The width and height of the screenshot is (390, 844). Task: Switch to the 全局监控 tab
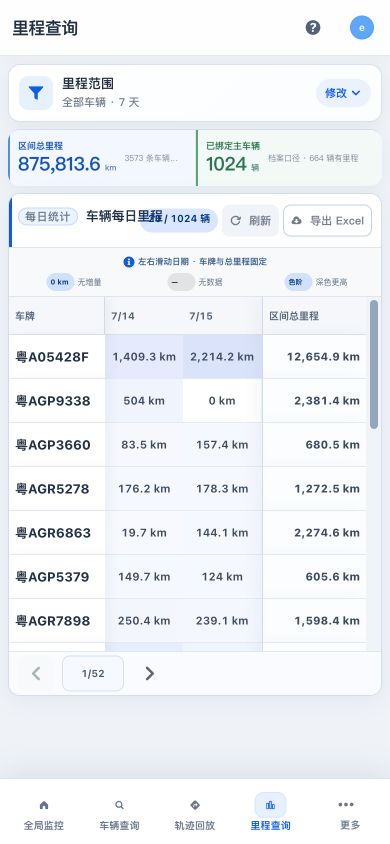[x=44, y=815]
